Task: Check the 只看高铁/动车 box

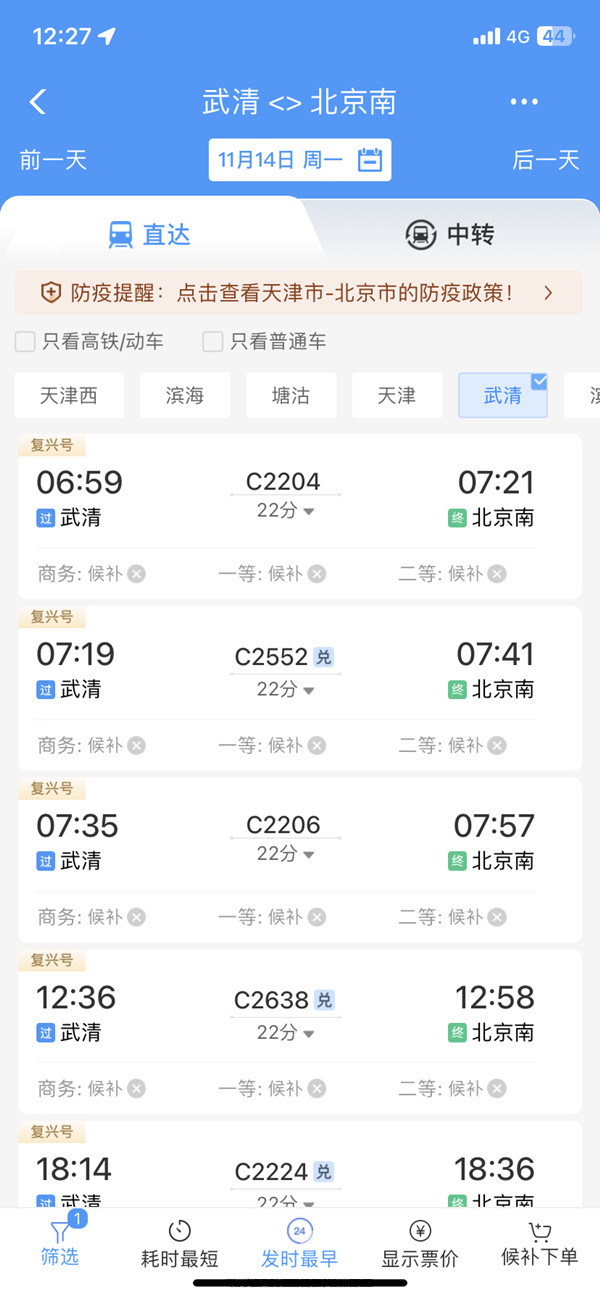Action: [25, 342]
